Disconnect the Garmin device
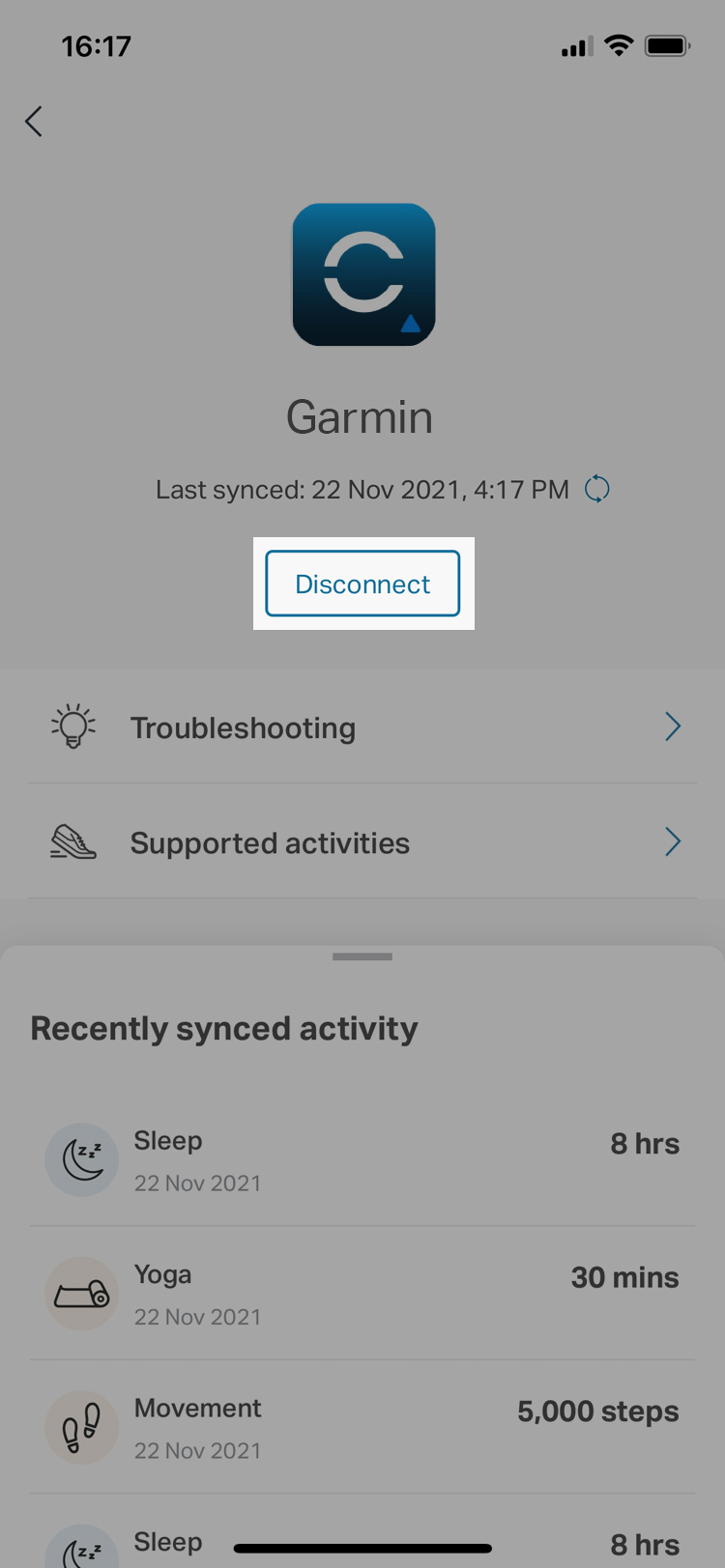The width and height of the screenshot is (725, 1568). pos(362,584)
